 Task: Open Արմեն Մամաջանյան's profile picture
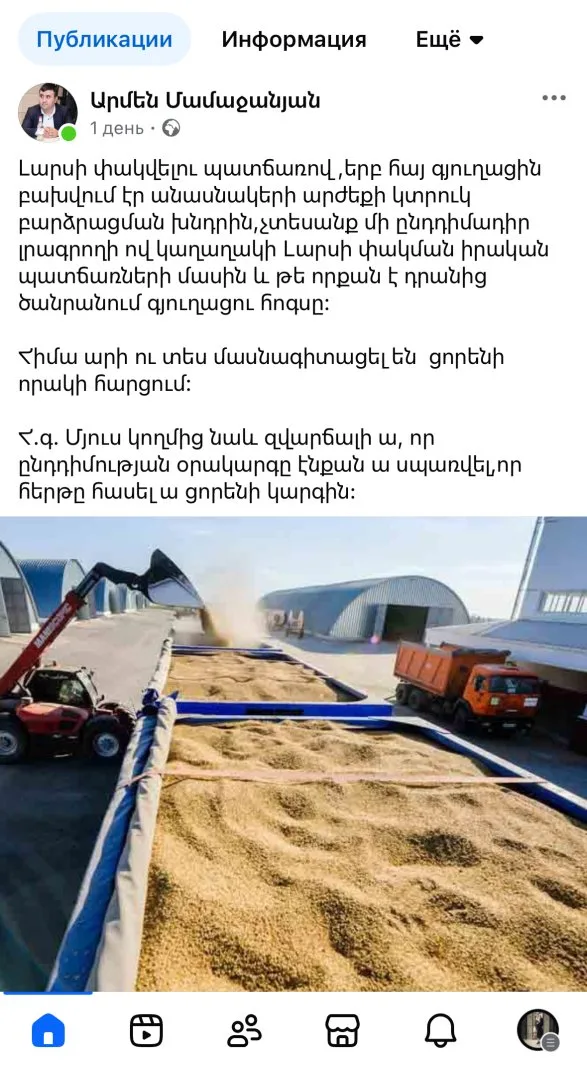click(x=48, y=112)
